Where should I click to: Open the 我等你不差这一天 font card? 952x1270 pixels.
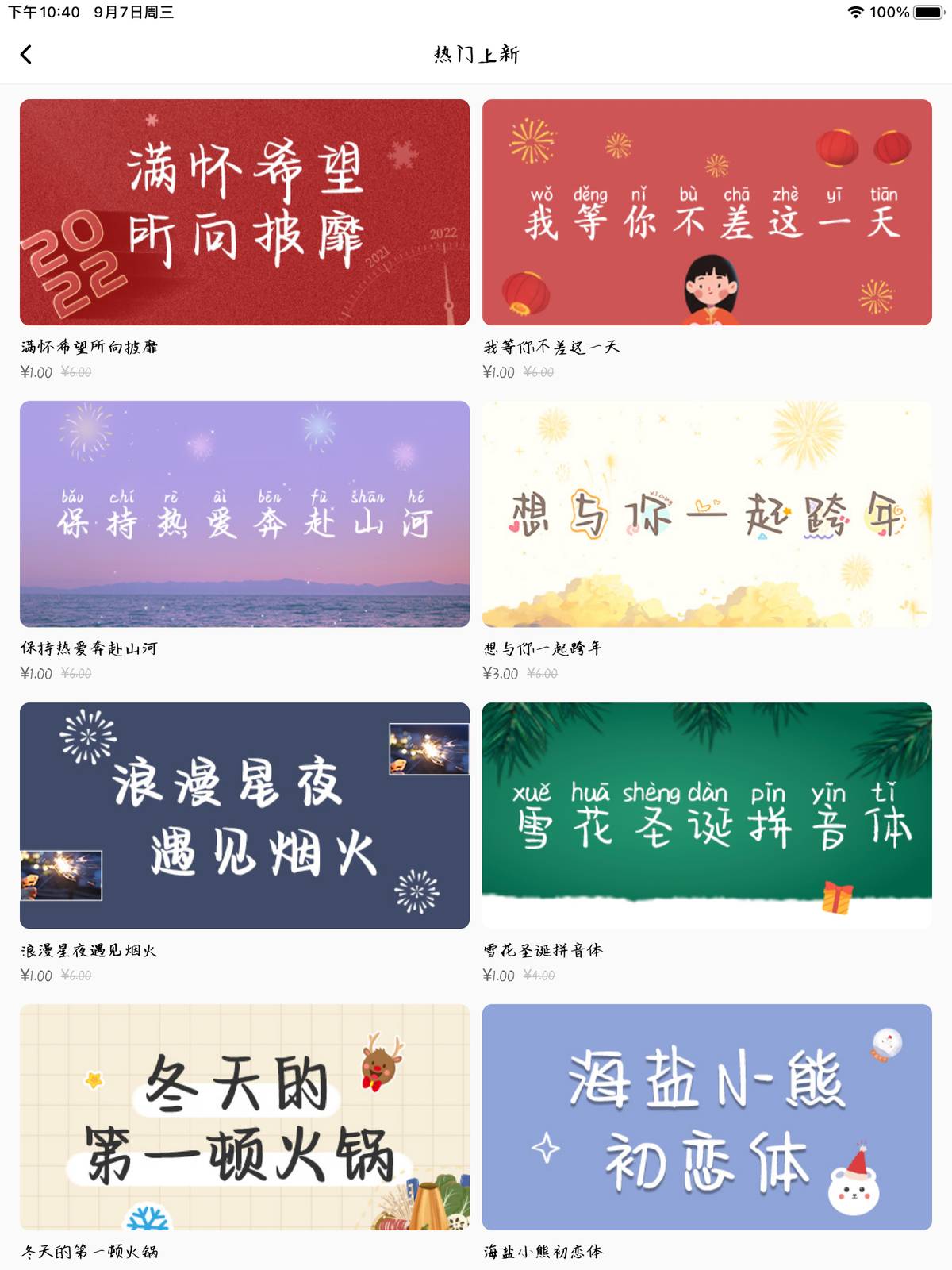point(707,212)
